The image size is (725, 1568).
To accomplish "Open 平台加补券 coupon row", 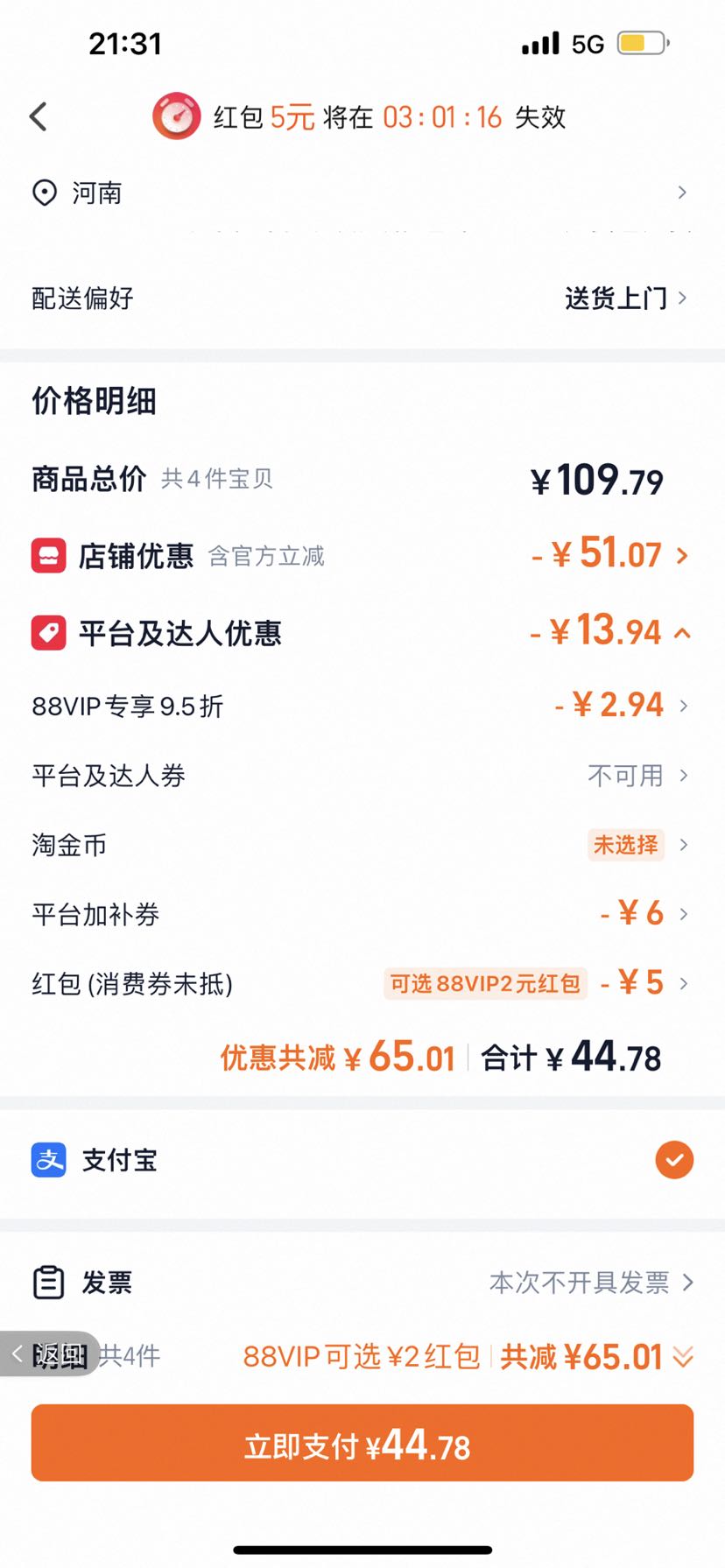I will point(362,914).
